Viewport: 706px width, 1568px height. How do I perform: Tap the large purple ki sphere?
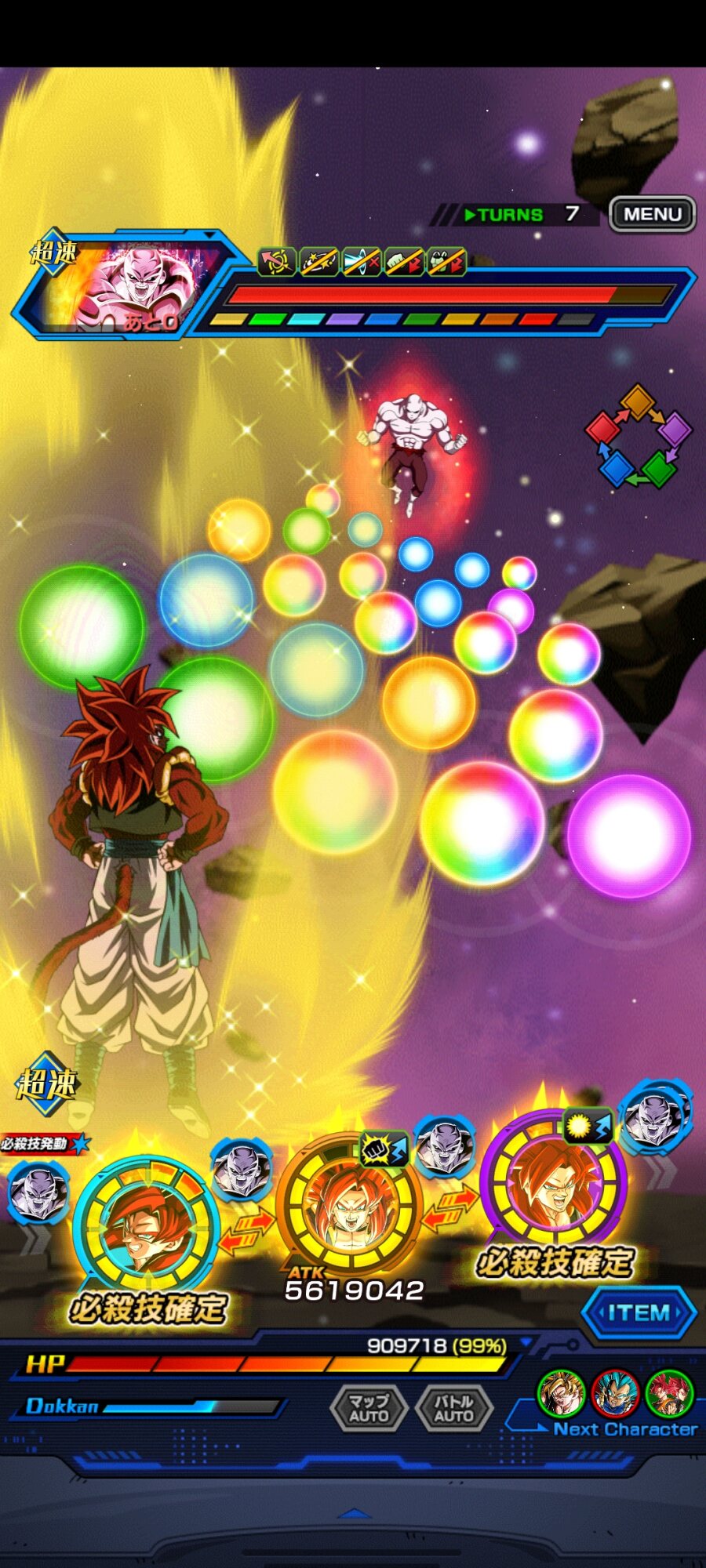point(628,836)
